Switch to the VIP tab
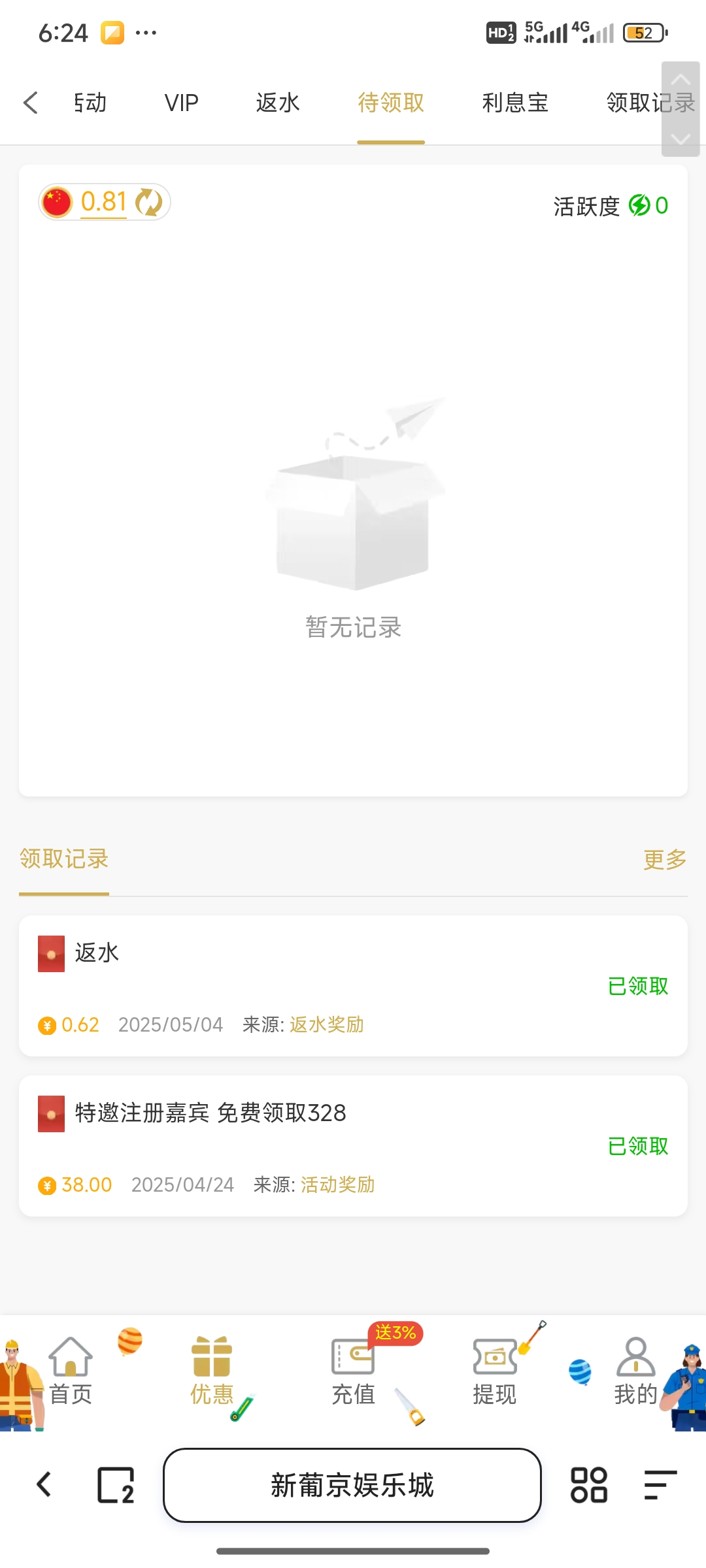The height and width of the screenshot is (1568, 706). pyautogui.click(x=181, y=103)
